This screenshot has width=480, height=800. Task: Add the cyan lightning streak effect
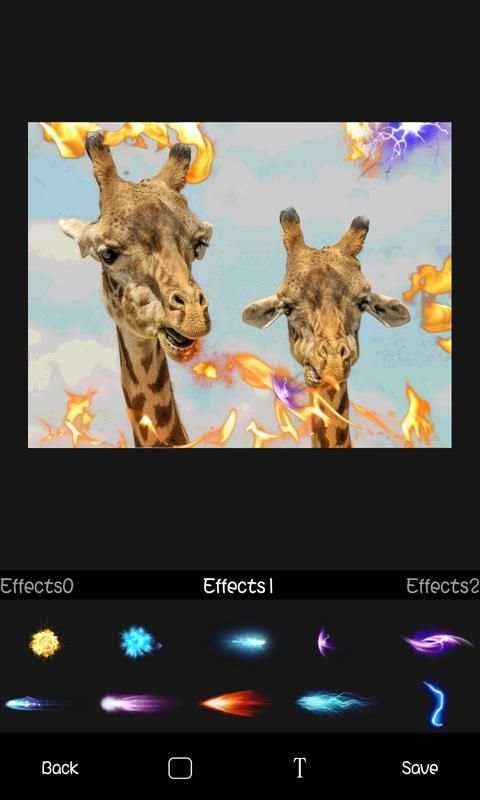click(333, 703)
